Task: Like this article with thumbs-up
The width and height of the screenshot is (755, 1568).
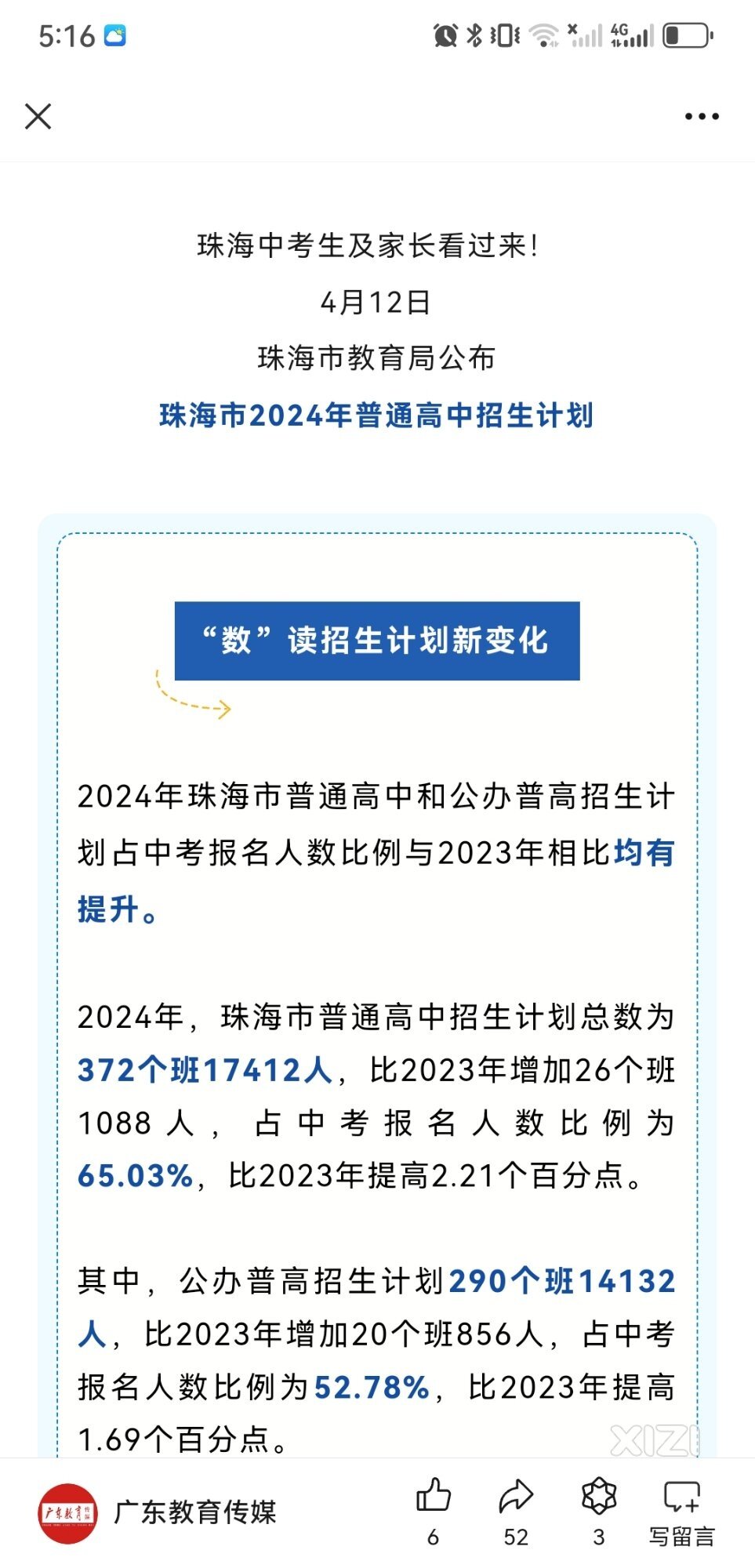Action: click(x=434, y=1512)
